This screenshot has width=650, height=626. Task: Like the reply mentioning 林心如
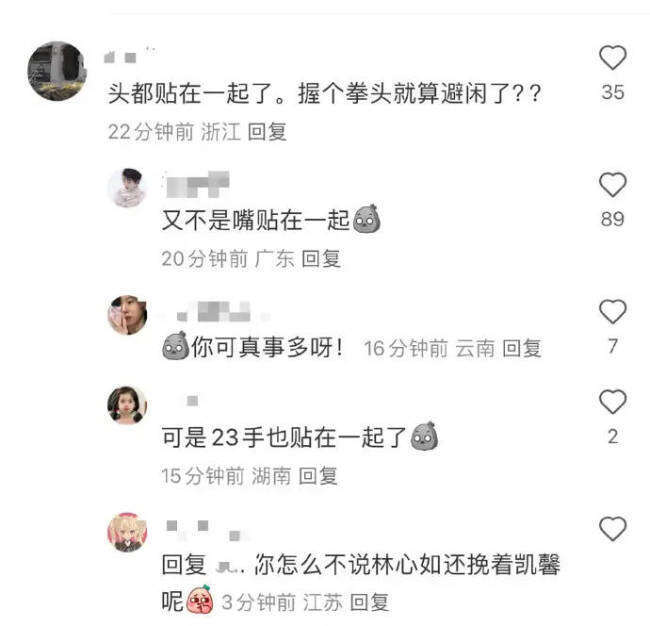tap(612, 528)
